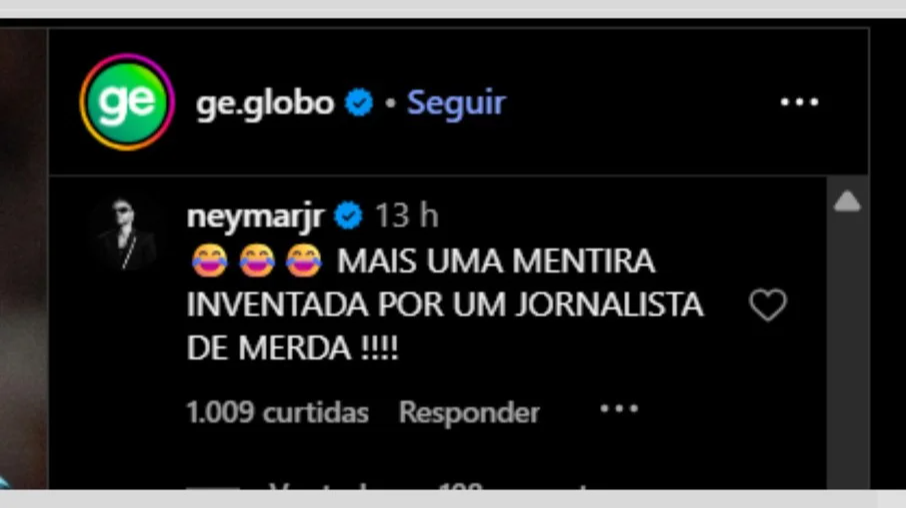Open the ge.globo username link

pyautogui.click(x=265, y=103)
